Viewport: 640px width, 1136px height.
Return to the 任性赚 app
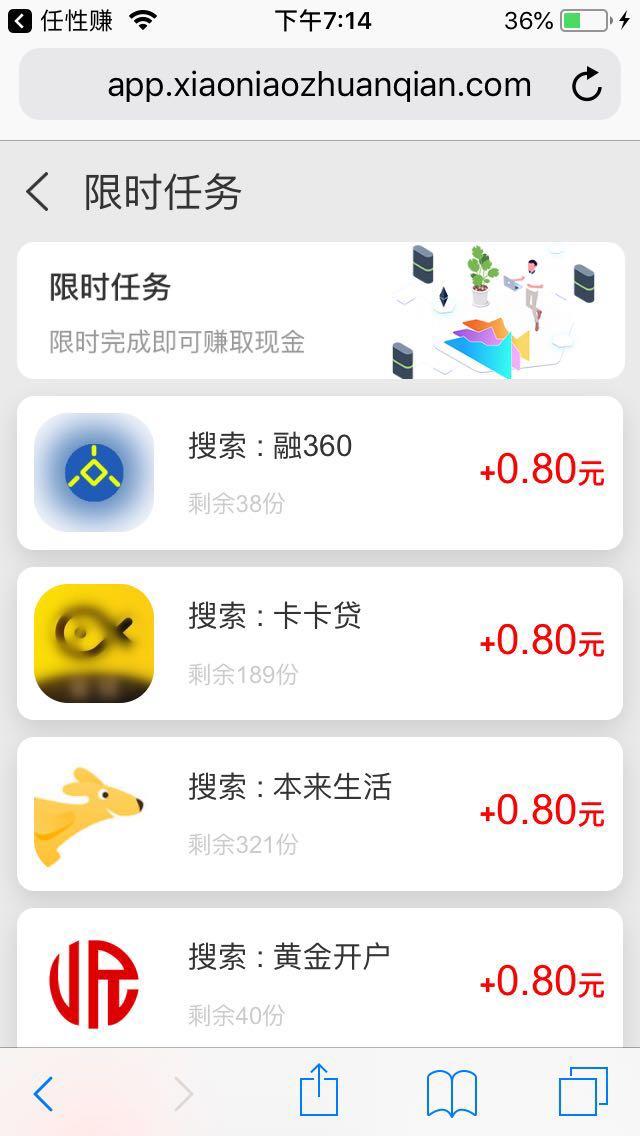60,20
